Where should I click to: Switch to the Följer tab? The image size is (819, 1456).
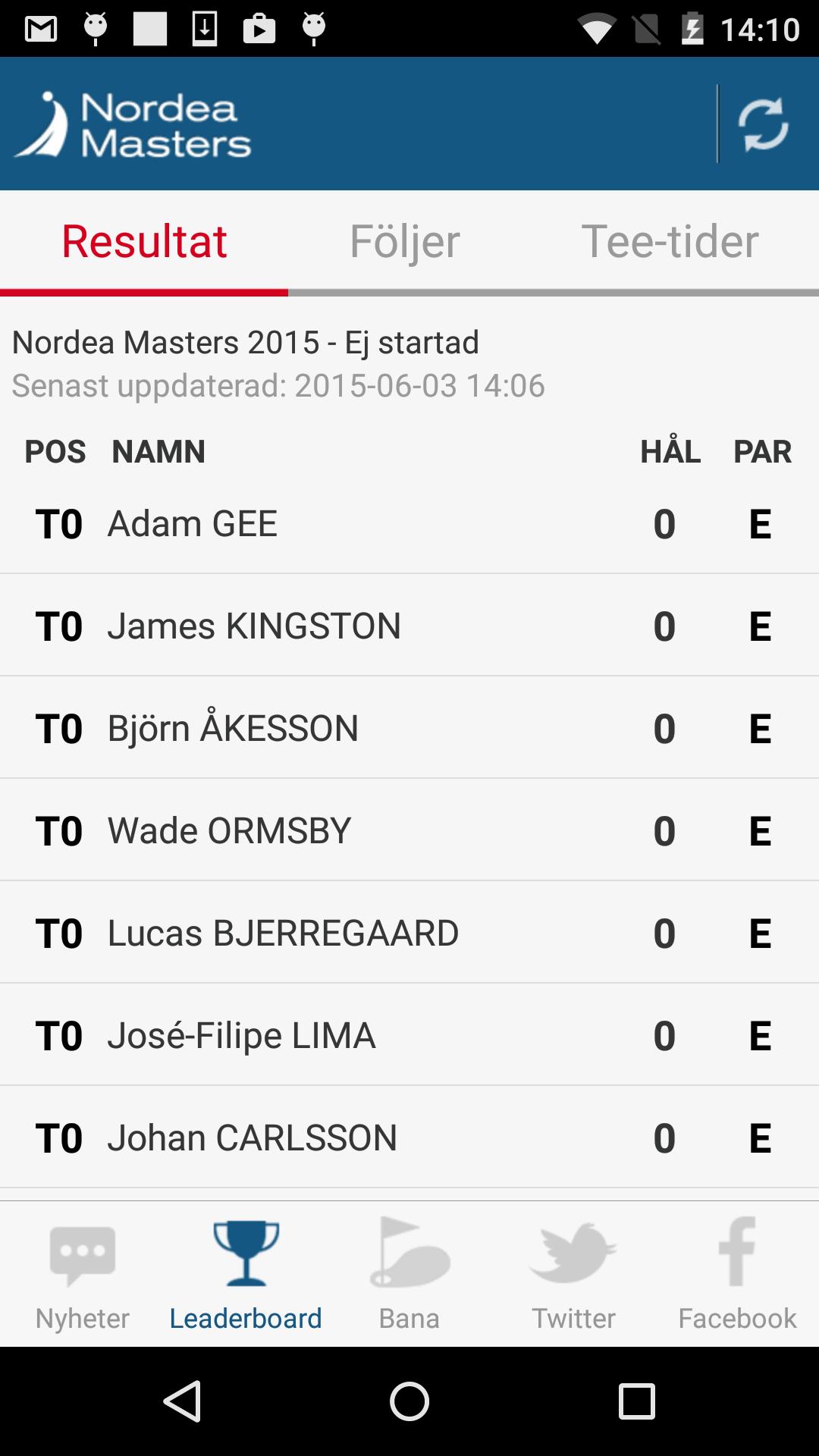pyautogui.click(x=404, y=241)
